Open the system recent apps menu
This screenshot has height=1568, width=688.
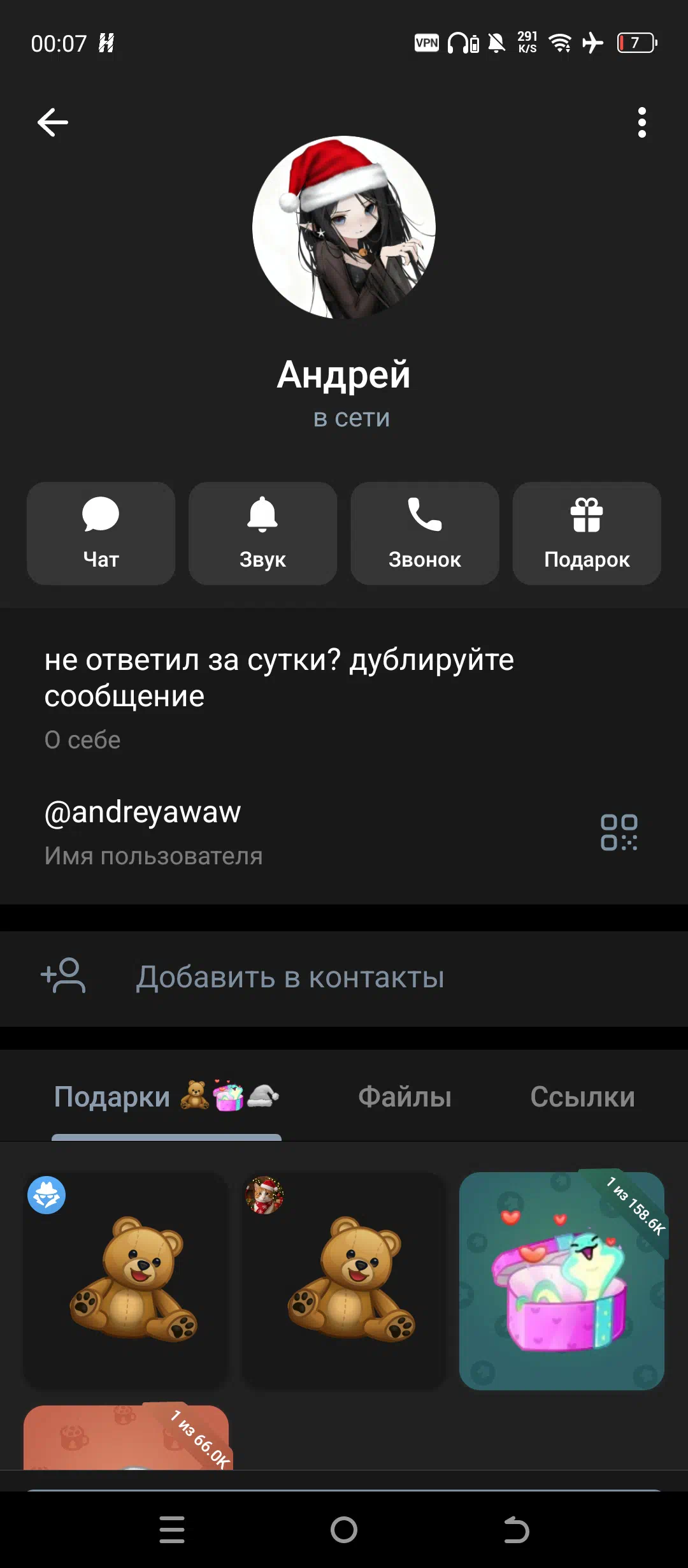172,1530
